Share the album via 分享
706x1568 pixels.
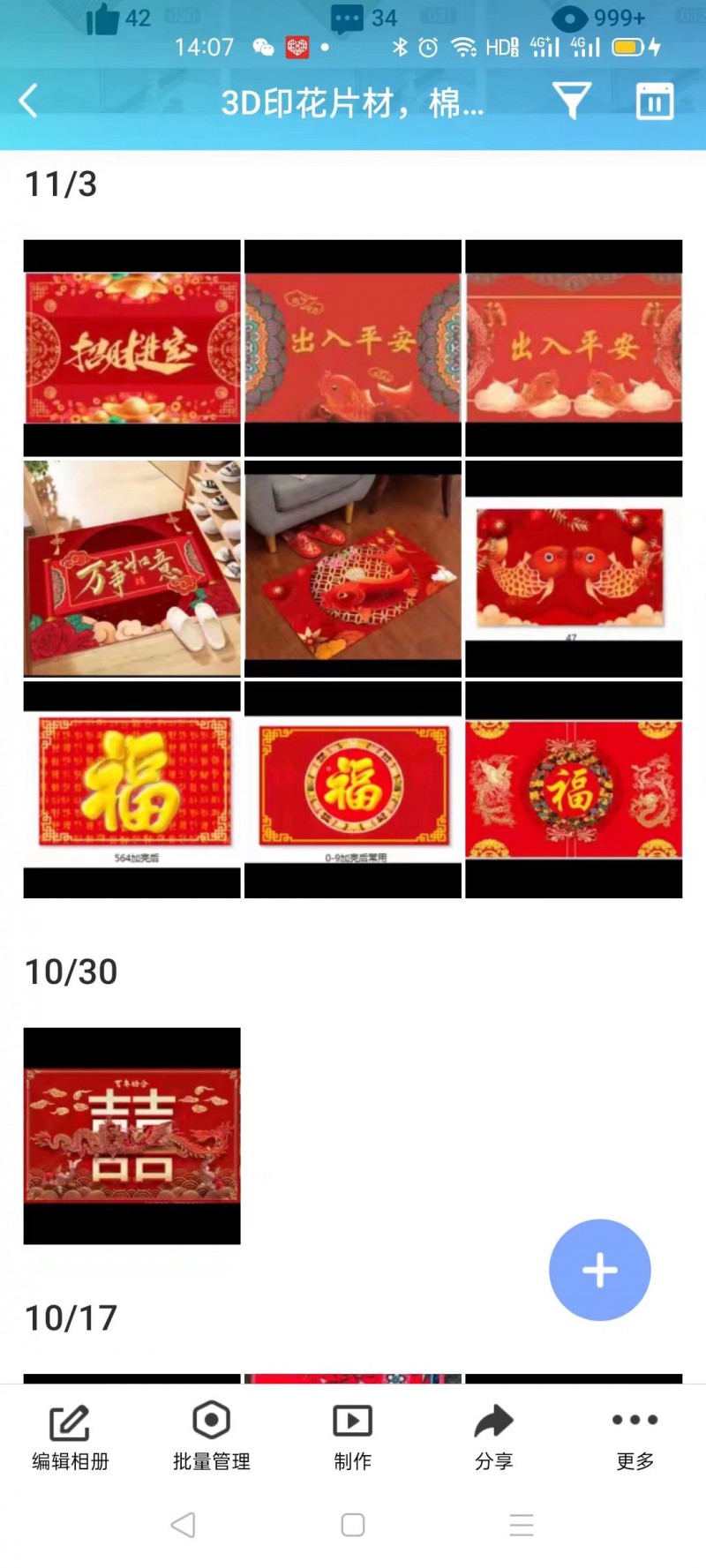493,1437
